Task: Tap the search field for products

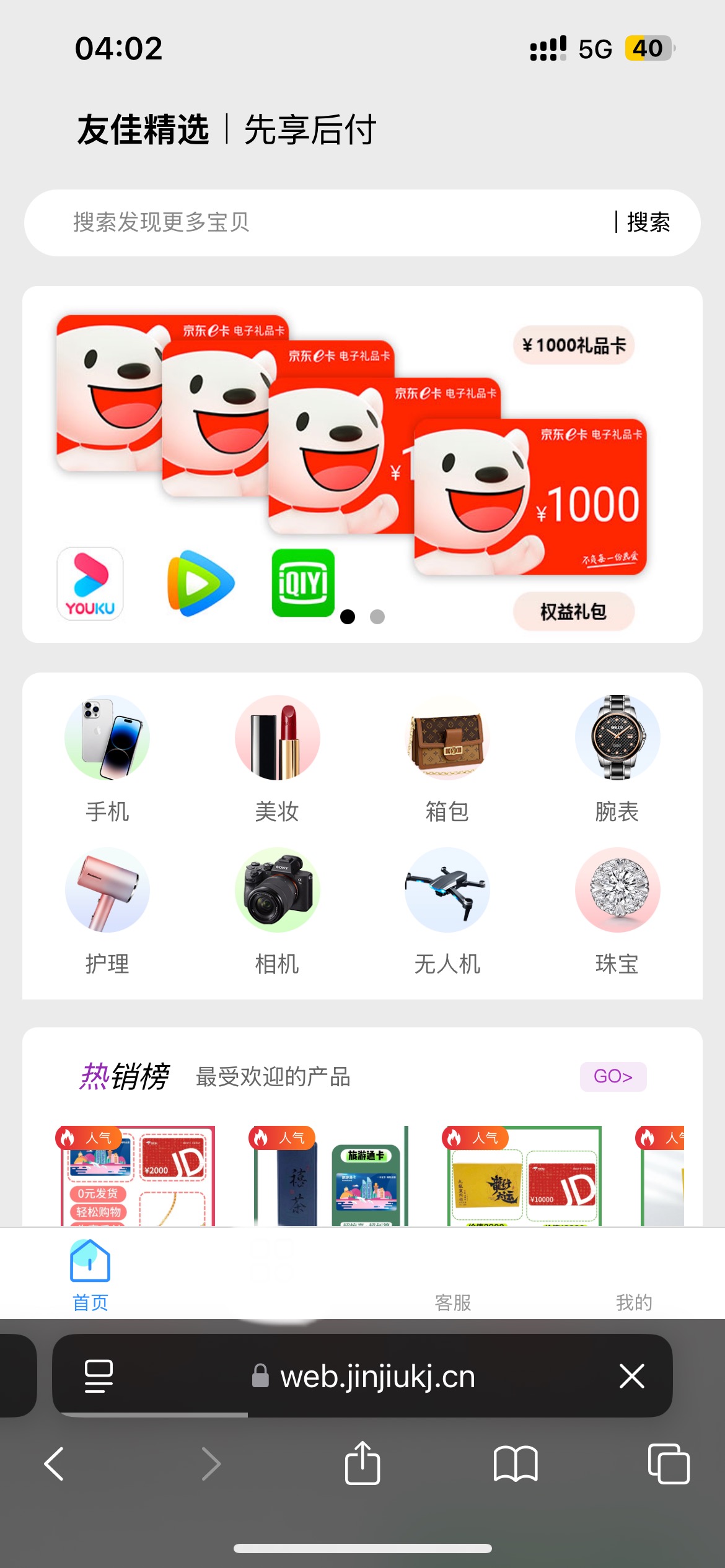Action: [310, 222]
